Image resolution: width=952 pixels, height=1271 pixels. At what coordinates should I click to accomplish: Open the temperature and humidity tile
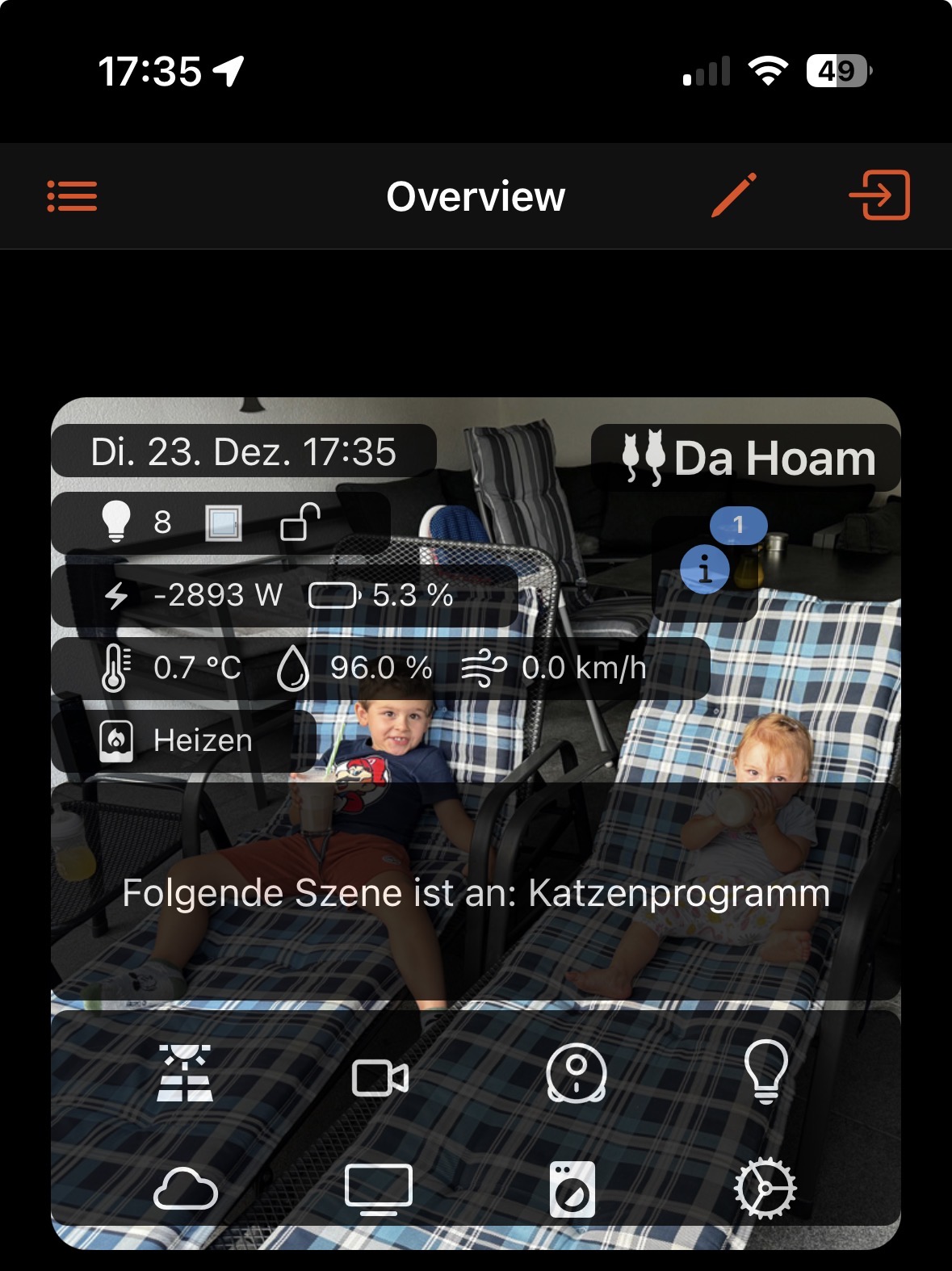coord(380,668)
